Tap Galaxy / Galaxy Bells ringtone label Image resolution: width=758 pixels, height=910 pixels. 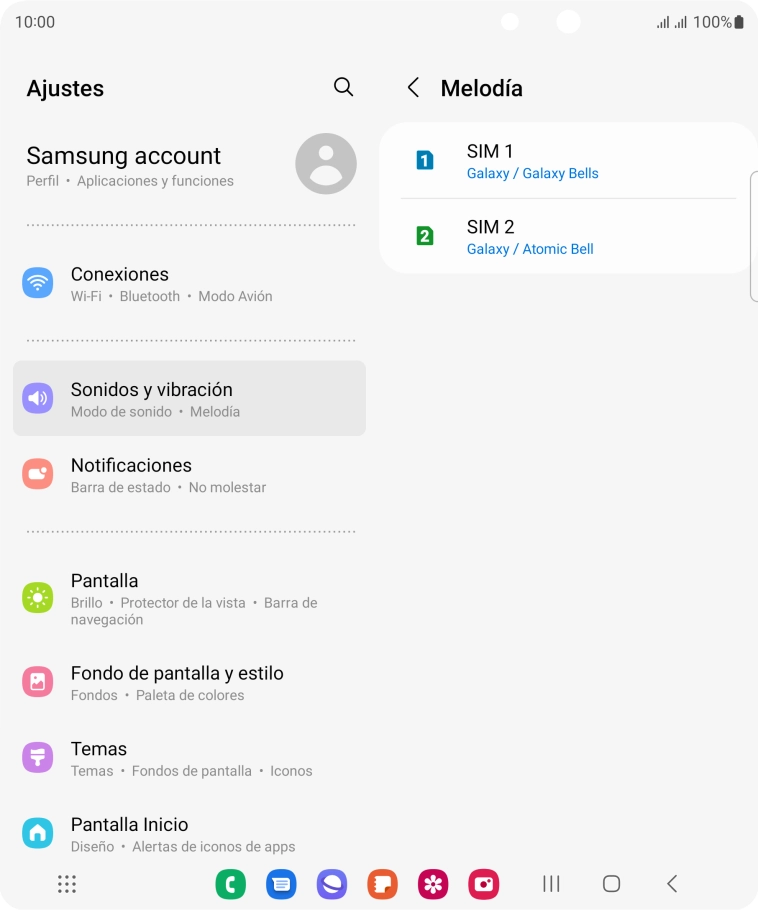point(532,173)
